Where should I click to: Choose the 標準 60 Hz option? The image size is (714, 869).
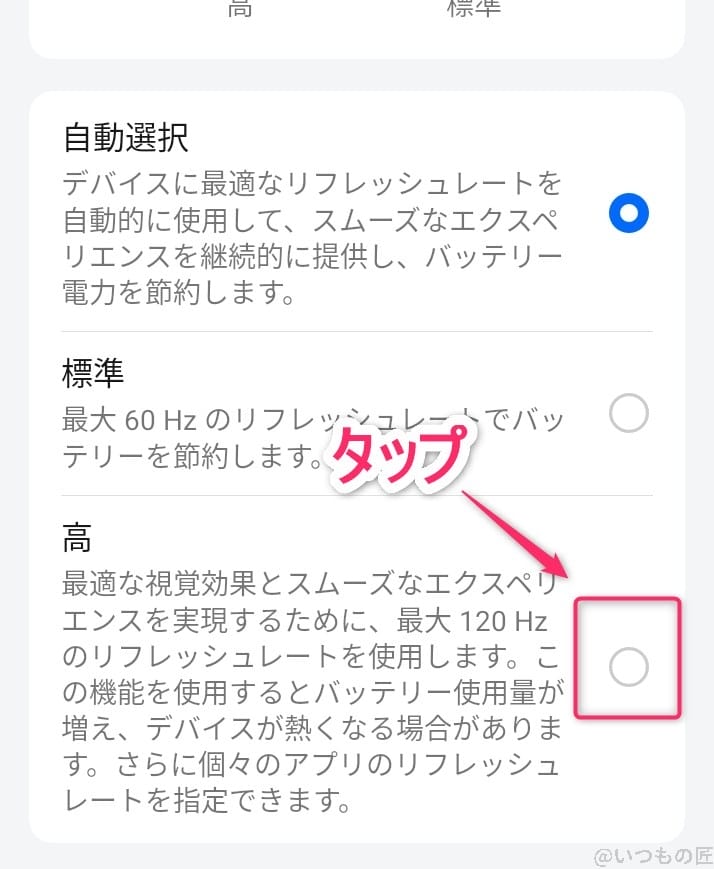629,413
